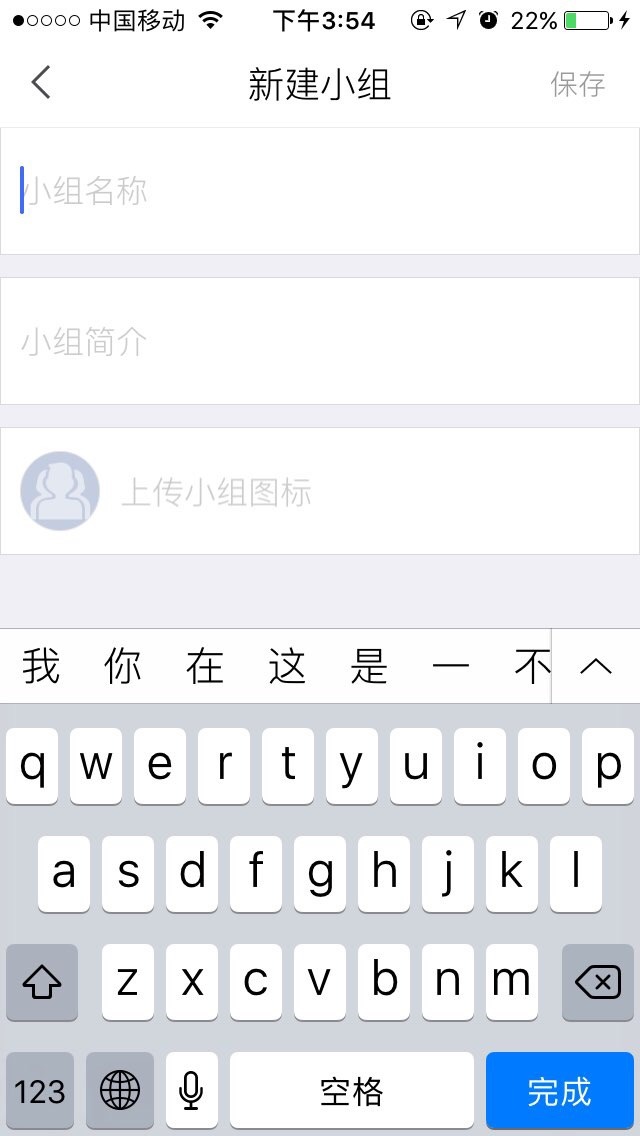Screen dimensions: 640x1136
Task: Enter the 小组简介 description field
Action: click(x=320, y=341)
